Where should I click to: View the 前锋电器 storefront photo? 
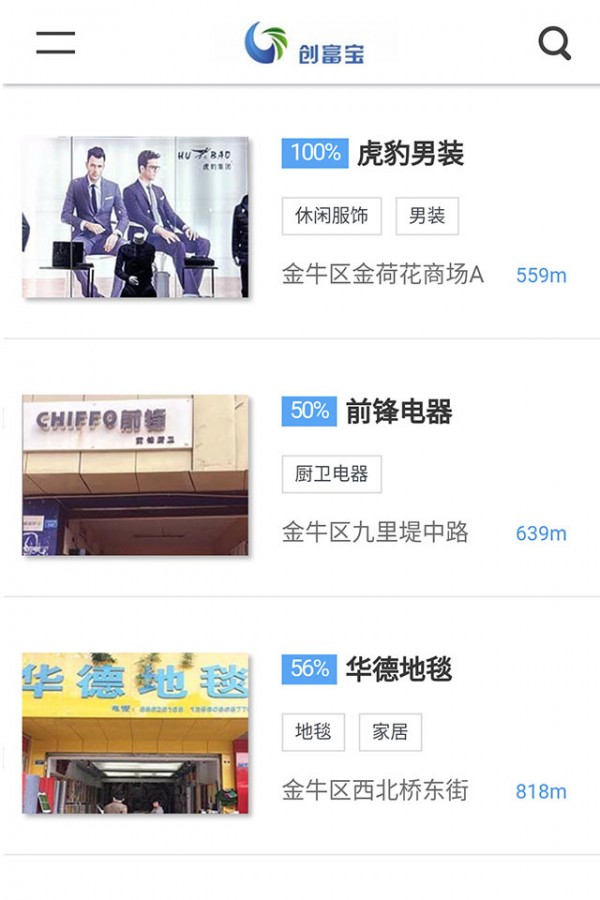[x=135, y=475]
